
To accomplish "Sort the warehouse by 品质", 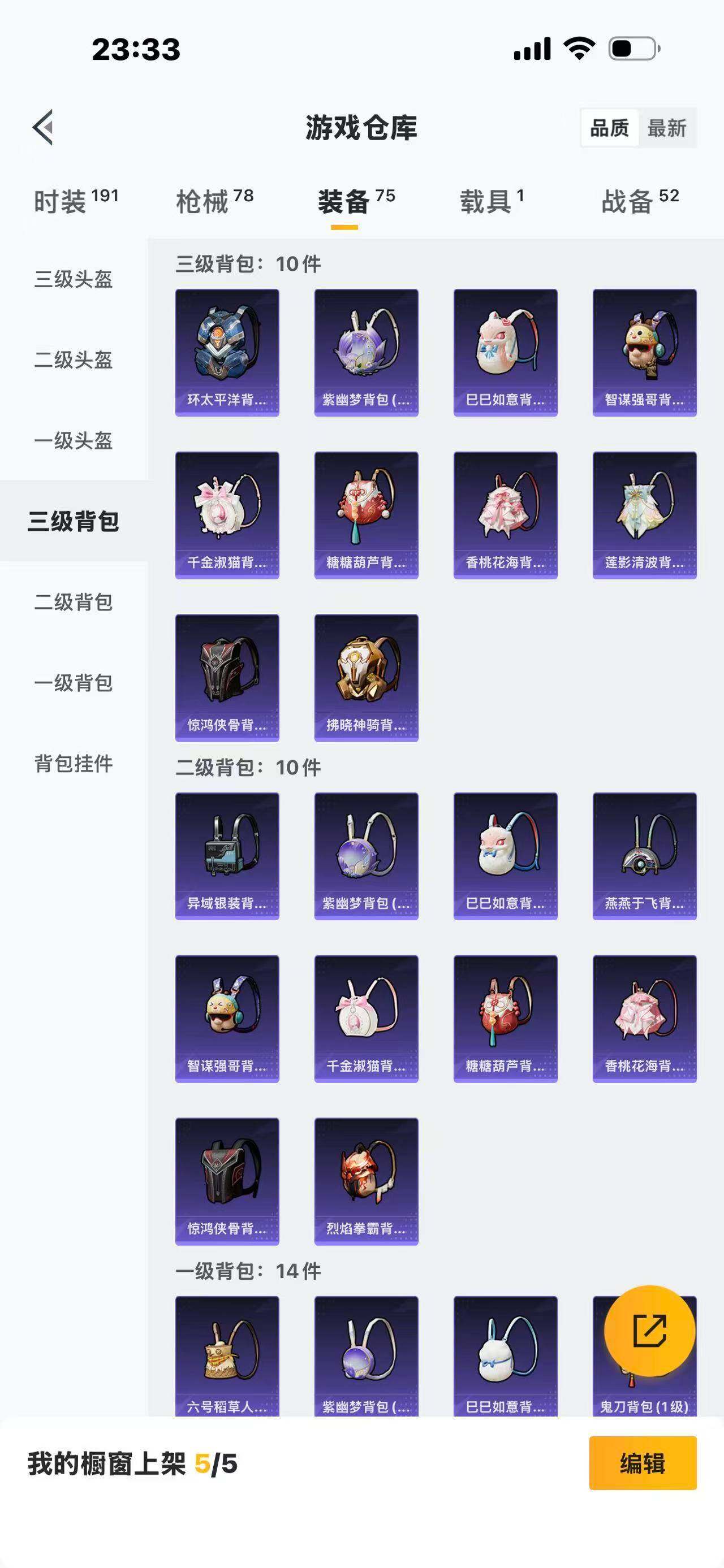I will coord(609,128).
